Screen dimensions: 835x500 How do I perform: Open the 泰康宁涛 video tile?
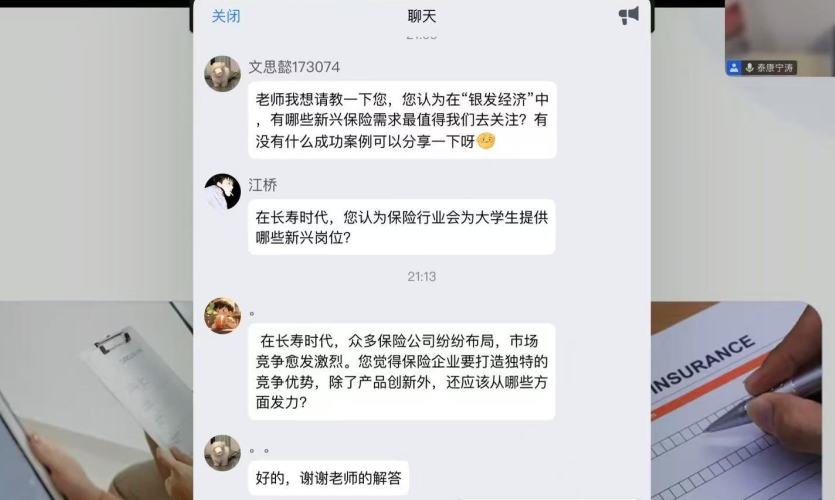(x=779, y=38)
